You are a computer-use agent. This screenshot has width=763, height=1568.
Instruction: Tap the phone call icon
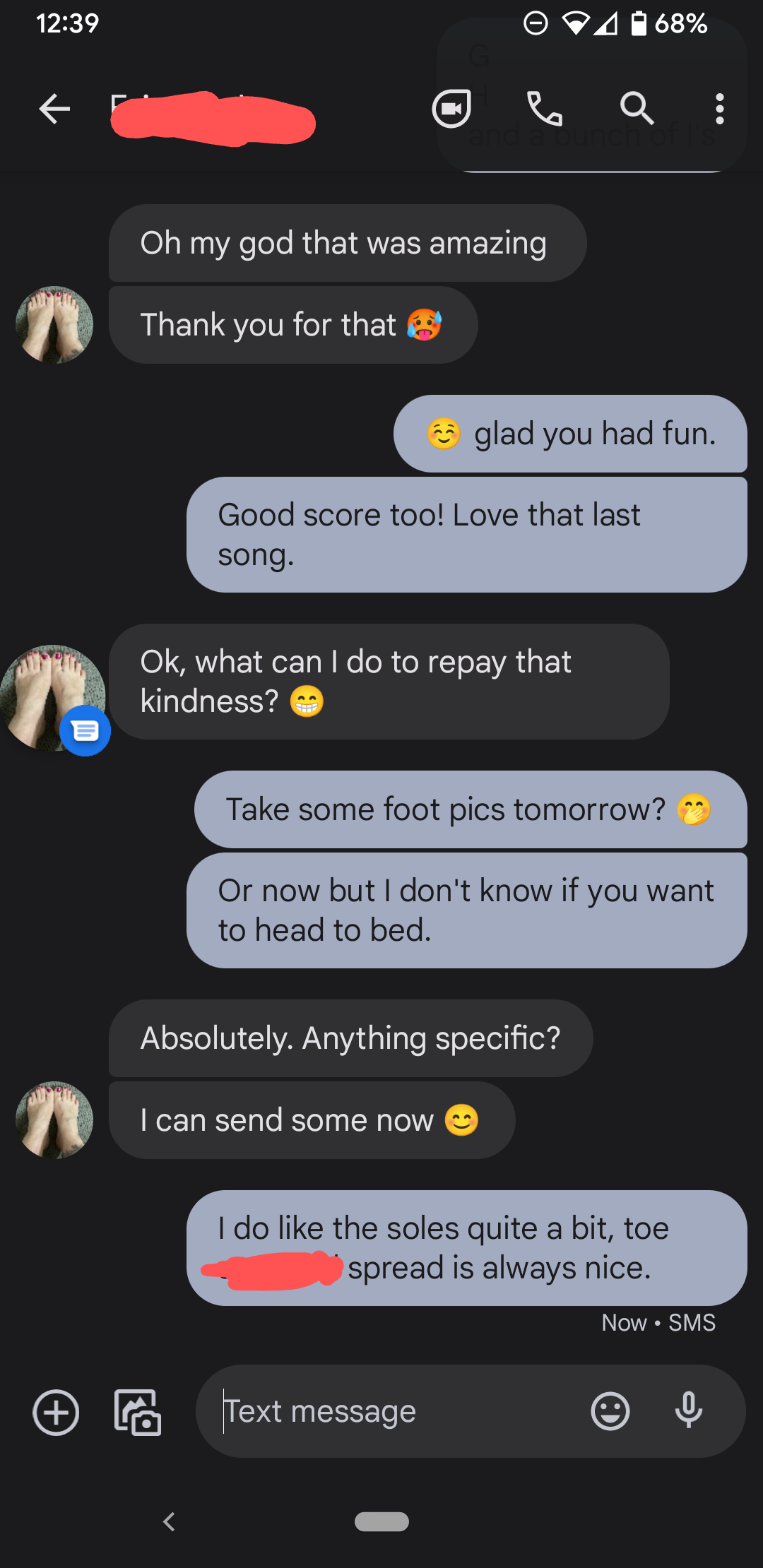click(544, 109)
